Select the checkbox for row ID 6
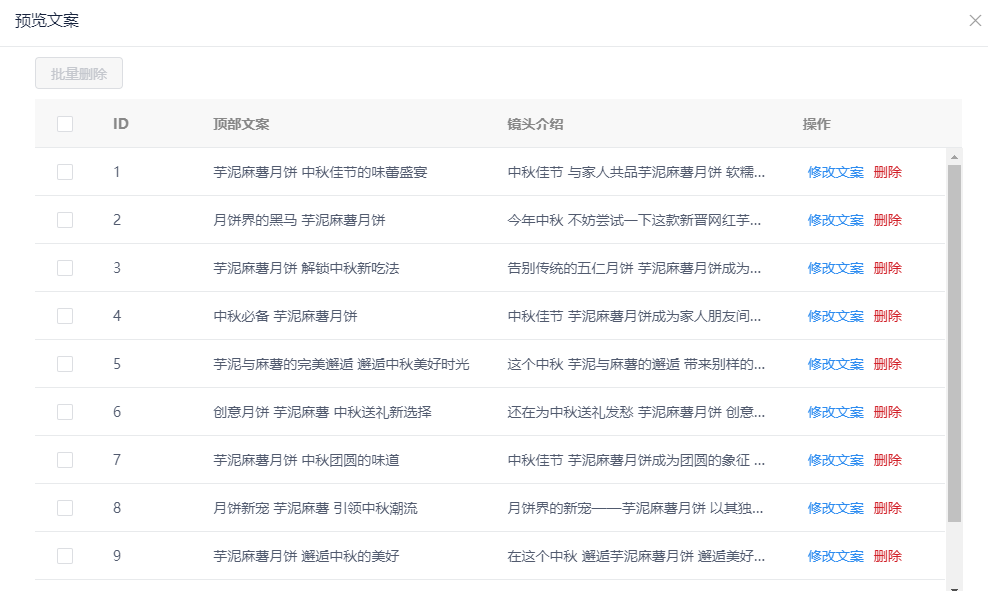Screen dimensions: 988x591 coord(65,412)
